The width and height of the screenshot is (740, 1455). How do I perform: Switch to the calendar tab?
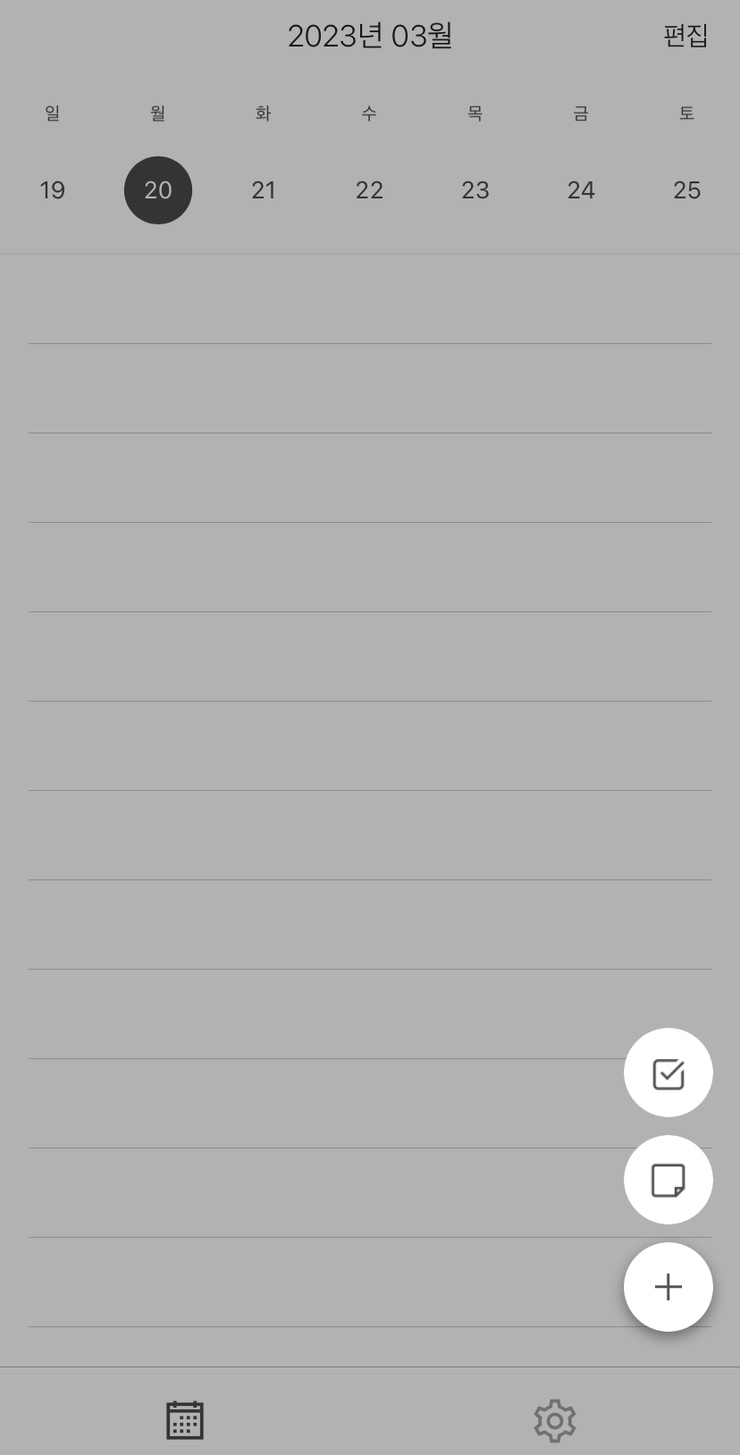[185, 1420]
